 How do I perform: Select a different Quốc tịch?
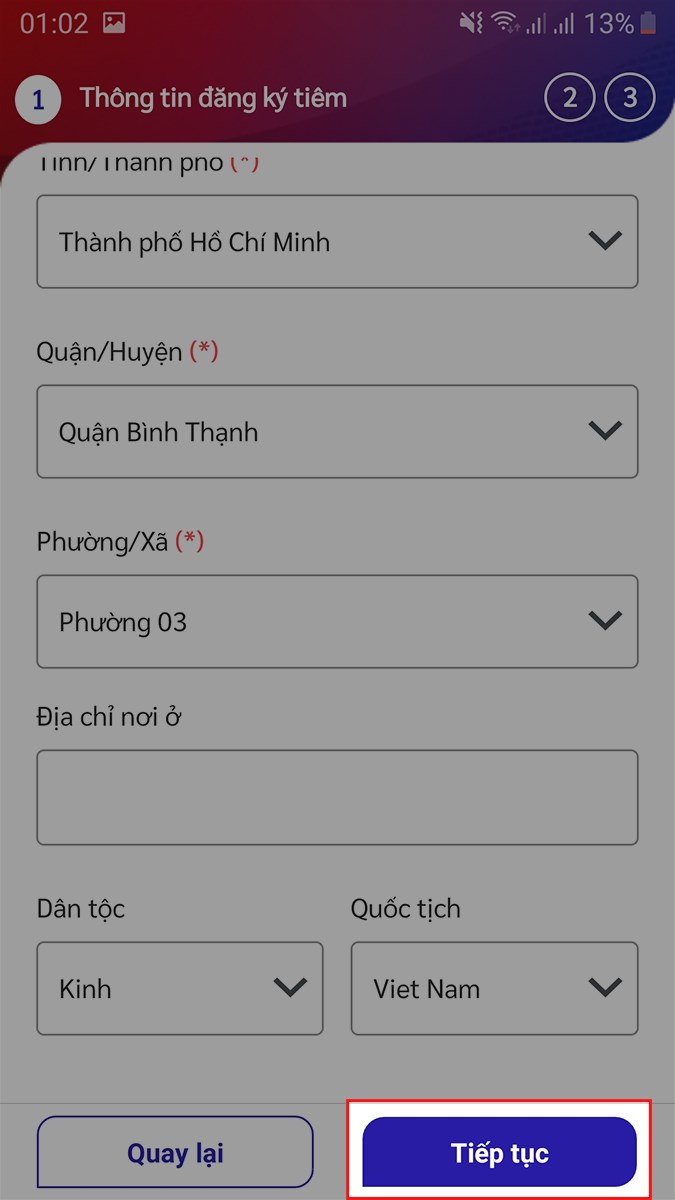click(494, 988)
